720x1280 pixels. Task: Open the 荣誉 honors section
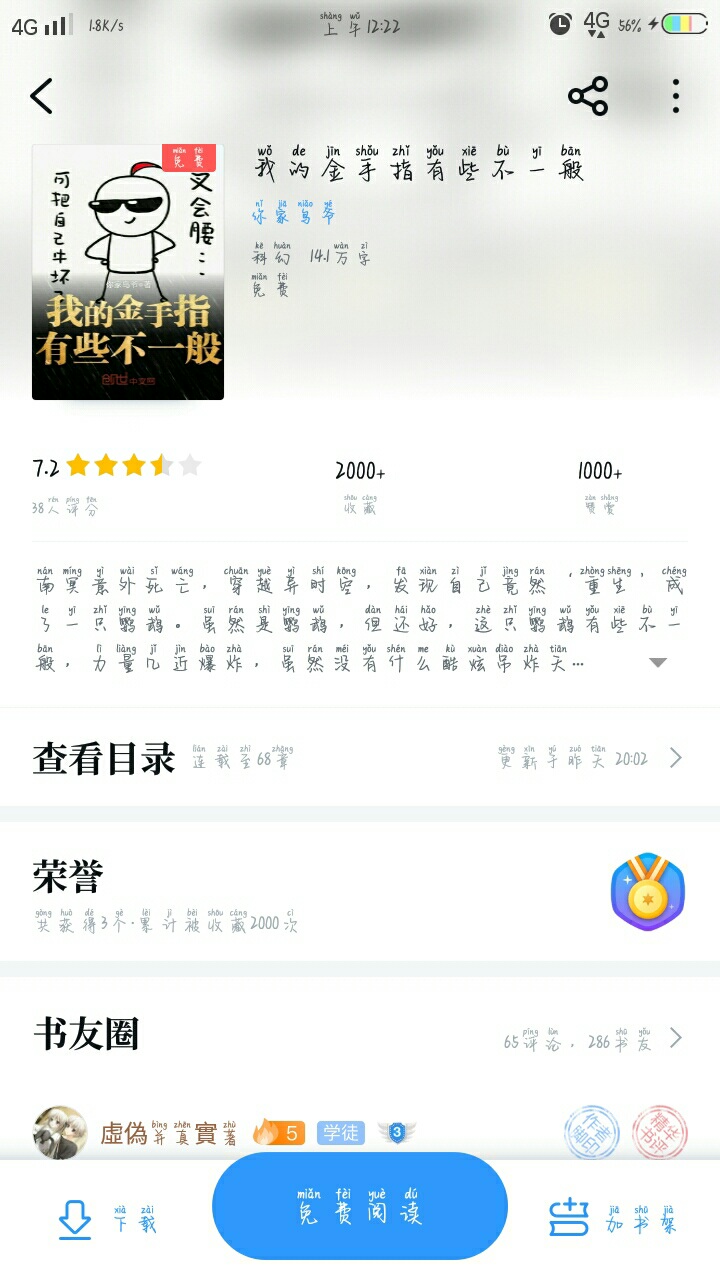[x=360, y=891]
